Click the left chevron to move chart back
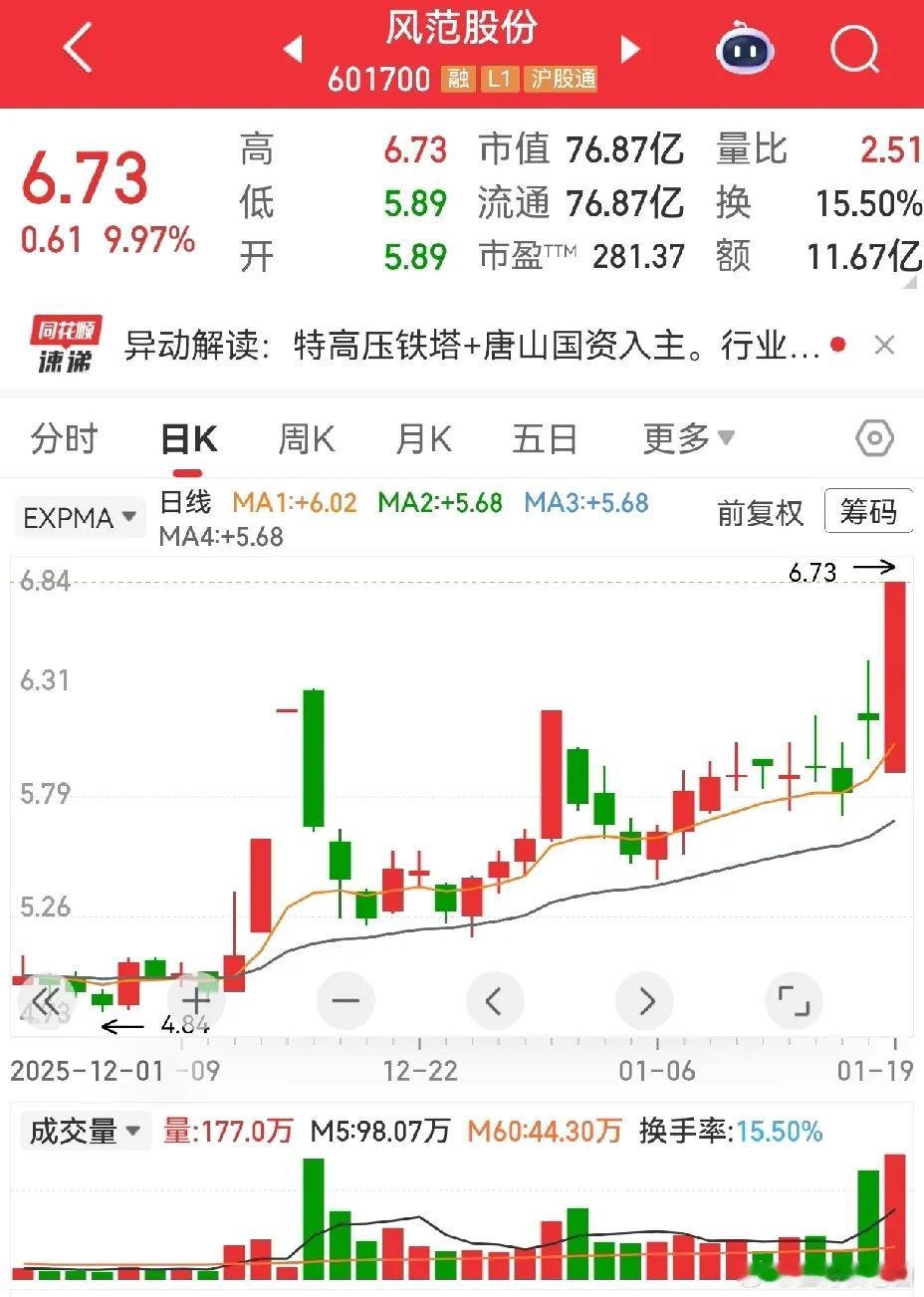 495,1000
